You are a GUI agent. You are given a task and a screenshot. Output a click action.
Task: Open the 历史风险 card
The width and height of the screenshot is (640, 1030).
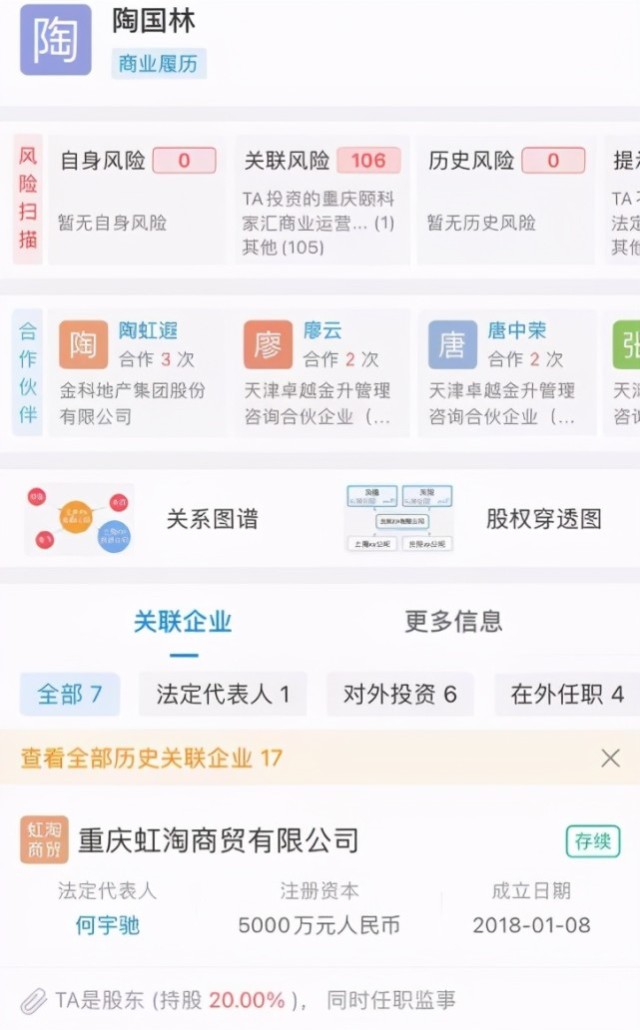(506, 198)
